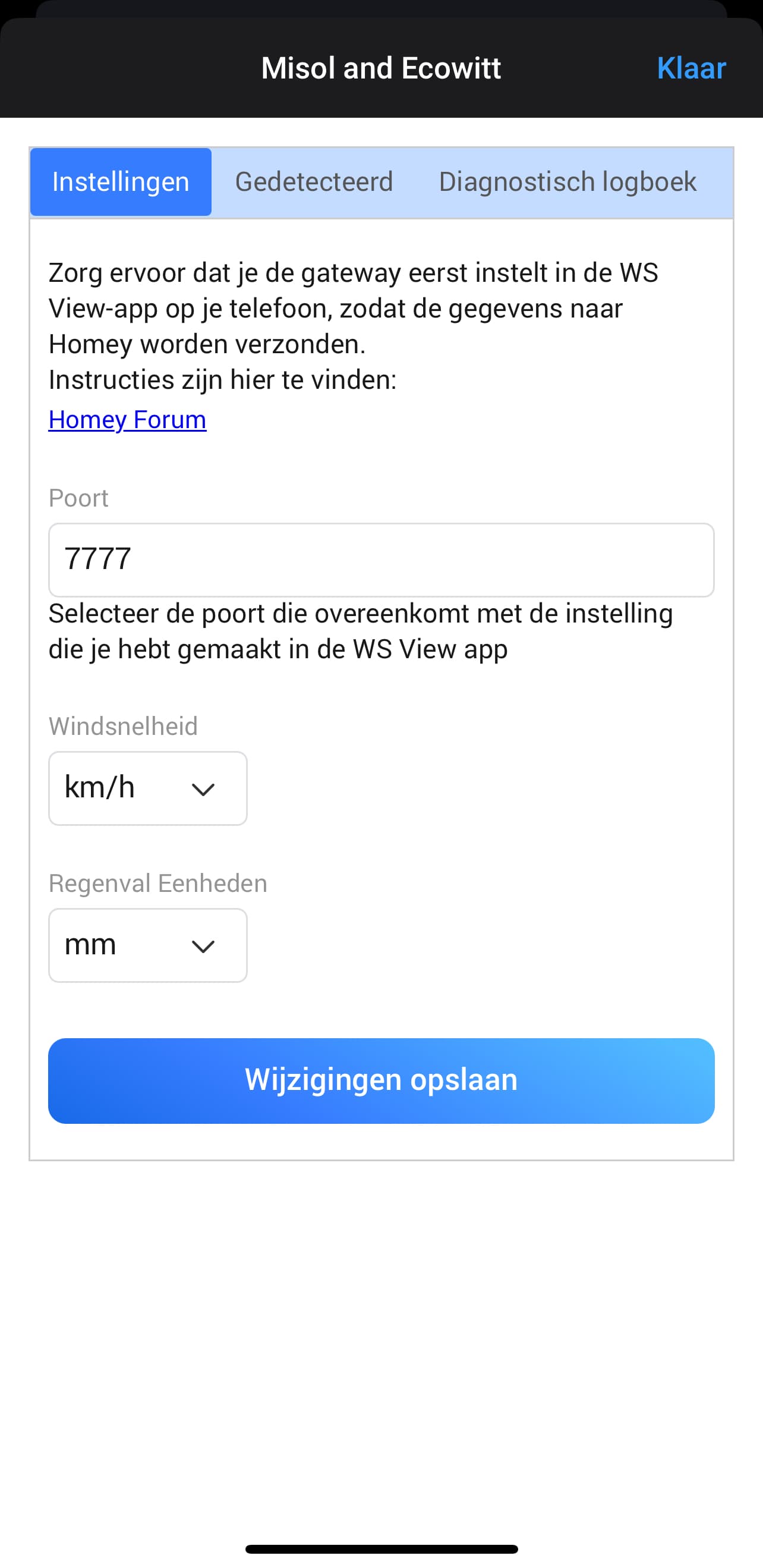Expand the Windsnelheid unit dropdown
The height and width of the screenshot is (1568, 763).
(x=148, y=788)
